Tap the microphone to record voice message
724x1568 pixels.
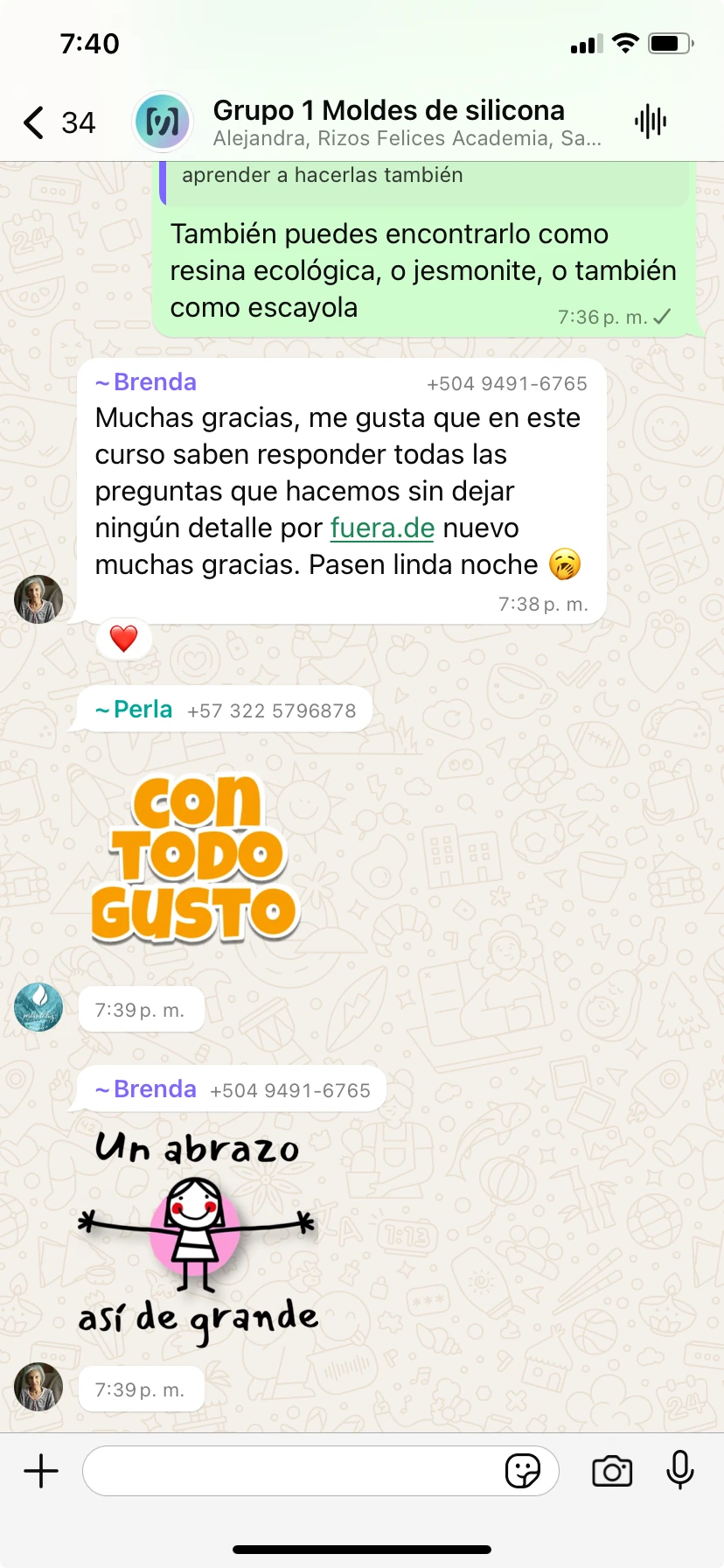[x=679, y=1470]
